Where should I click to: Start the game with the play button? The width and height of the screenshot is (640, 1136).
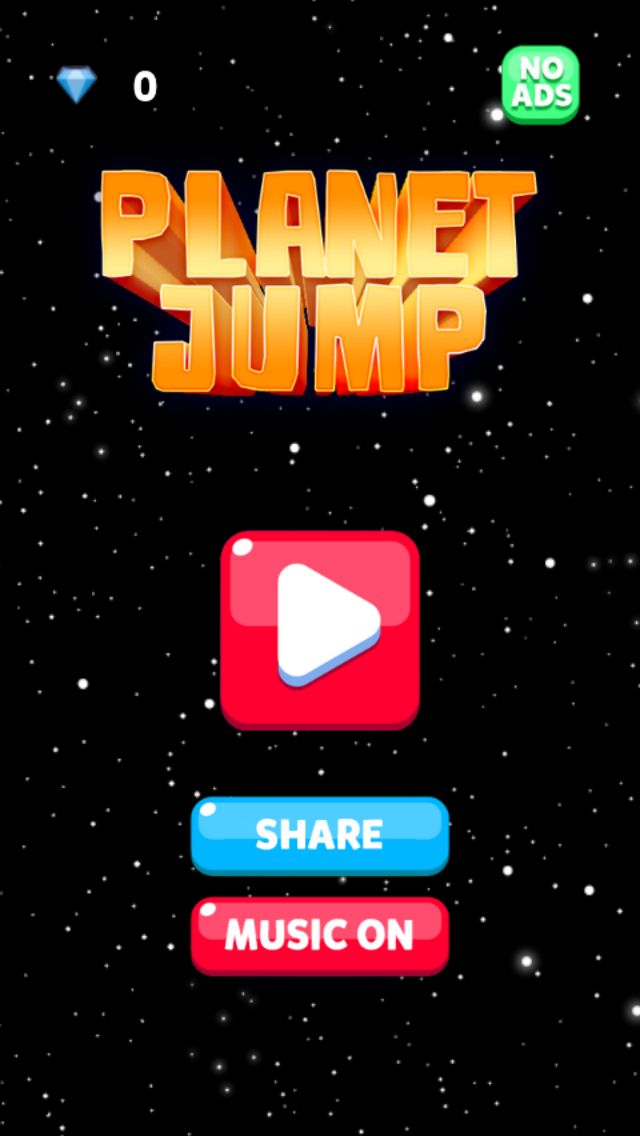coord(320,628)
